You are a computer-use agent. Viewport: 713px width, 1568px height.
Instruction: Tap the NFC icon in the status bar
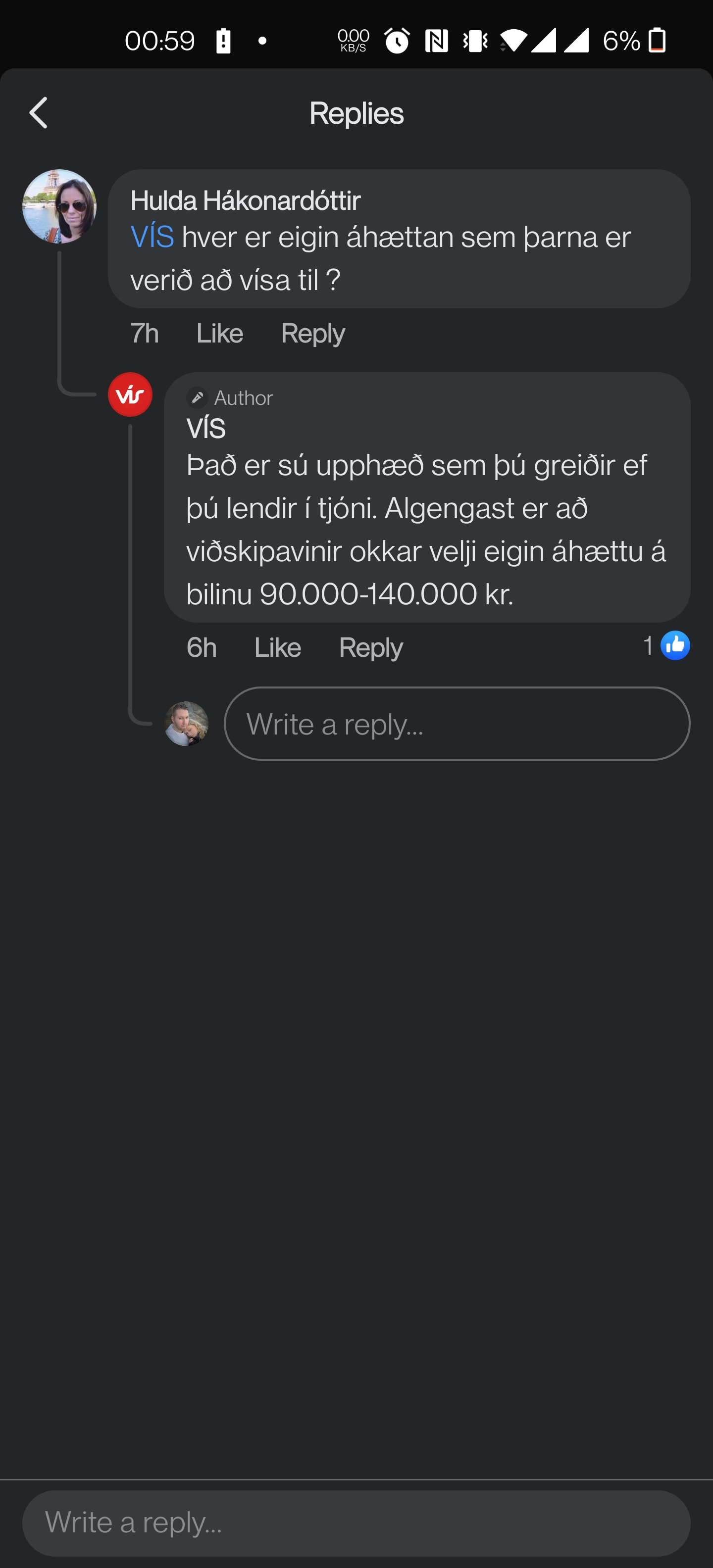click(x=436, y=40)
